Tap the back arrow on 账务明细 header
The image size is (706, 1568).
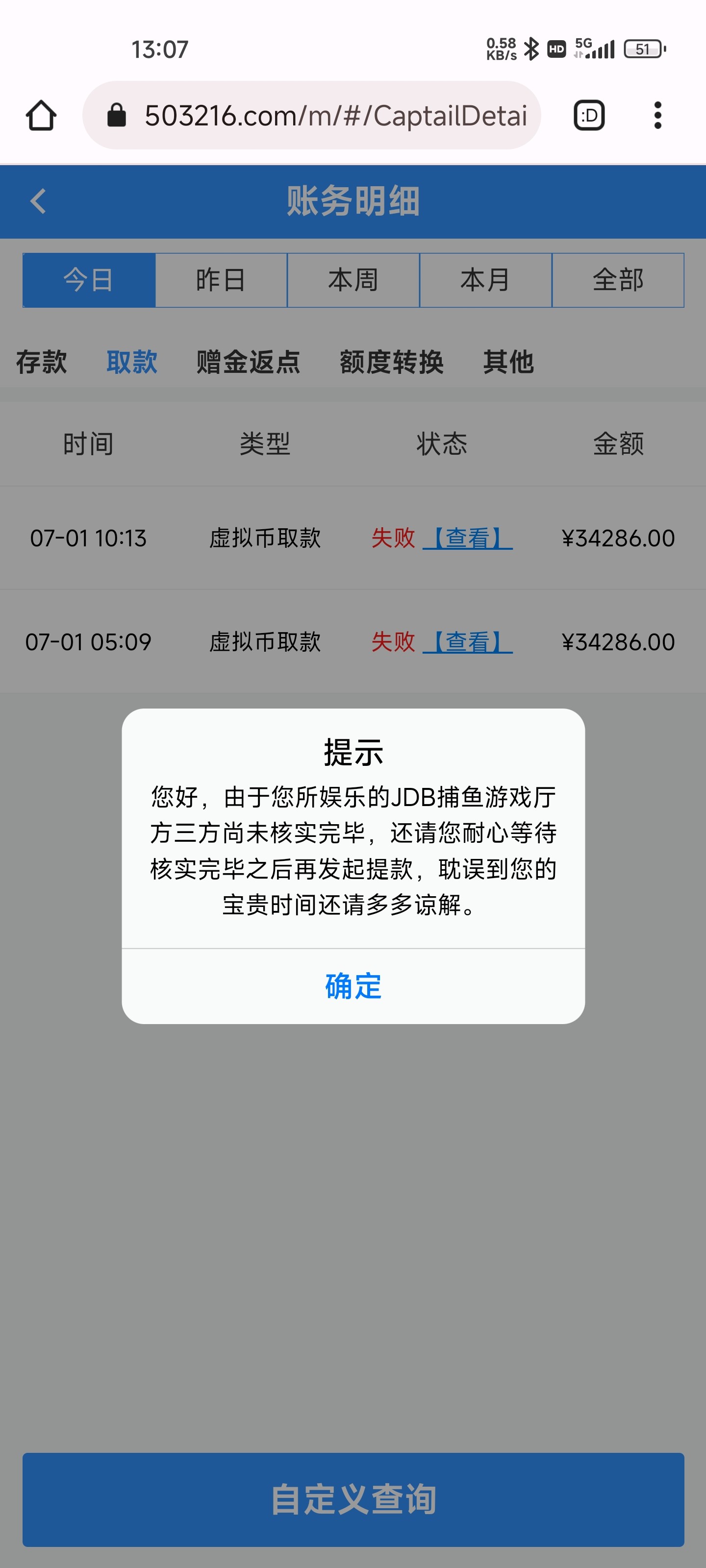click(38, 201)
